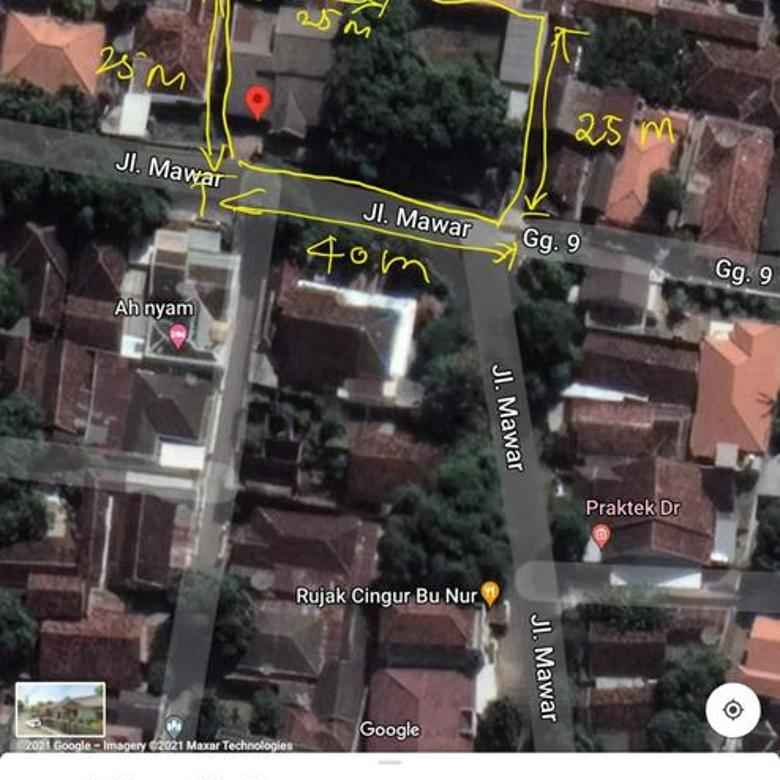The width and height of the screenshot is (780, 780).
Task: Open the Praktek Dr place marker
Action: pos(601,535)
